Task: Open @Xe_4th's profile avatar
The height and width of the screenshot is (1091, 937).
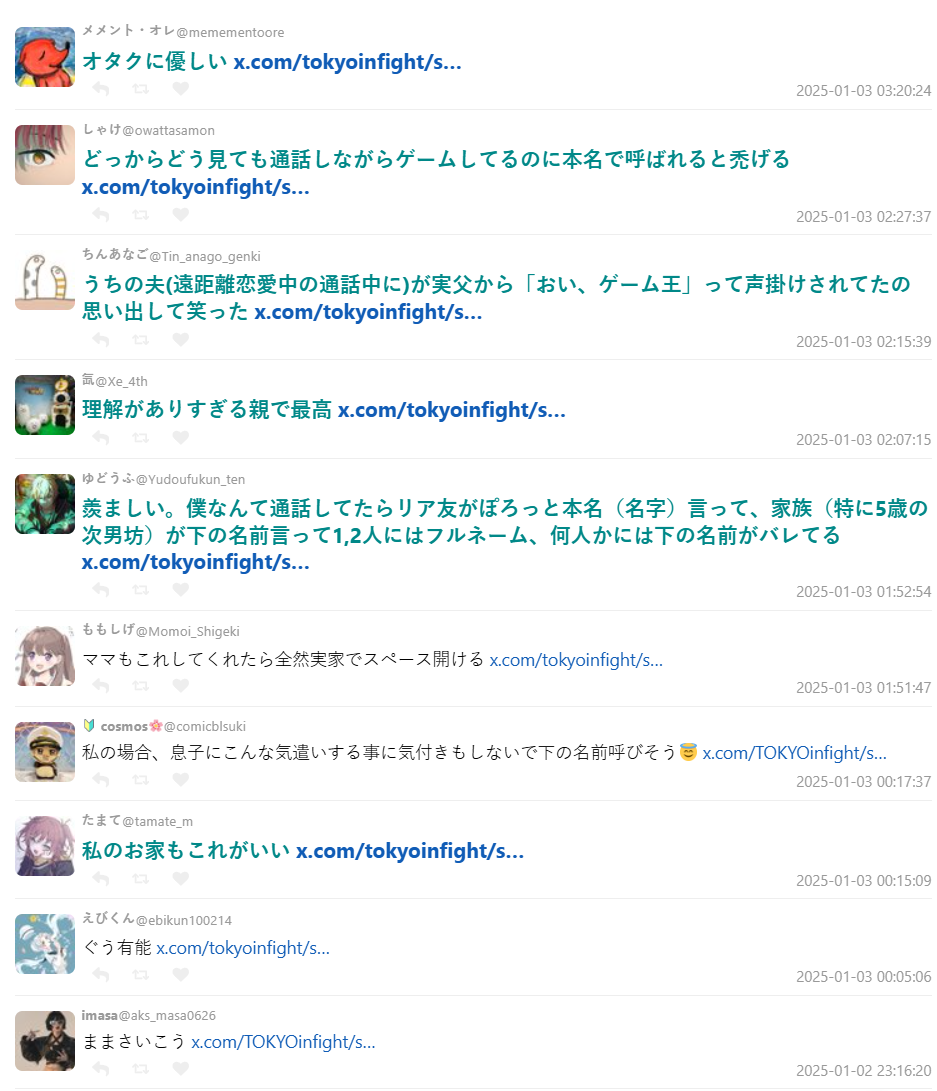Action: click(x=45, y=405)
